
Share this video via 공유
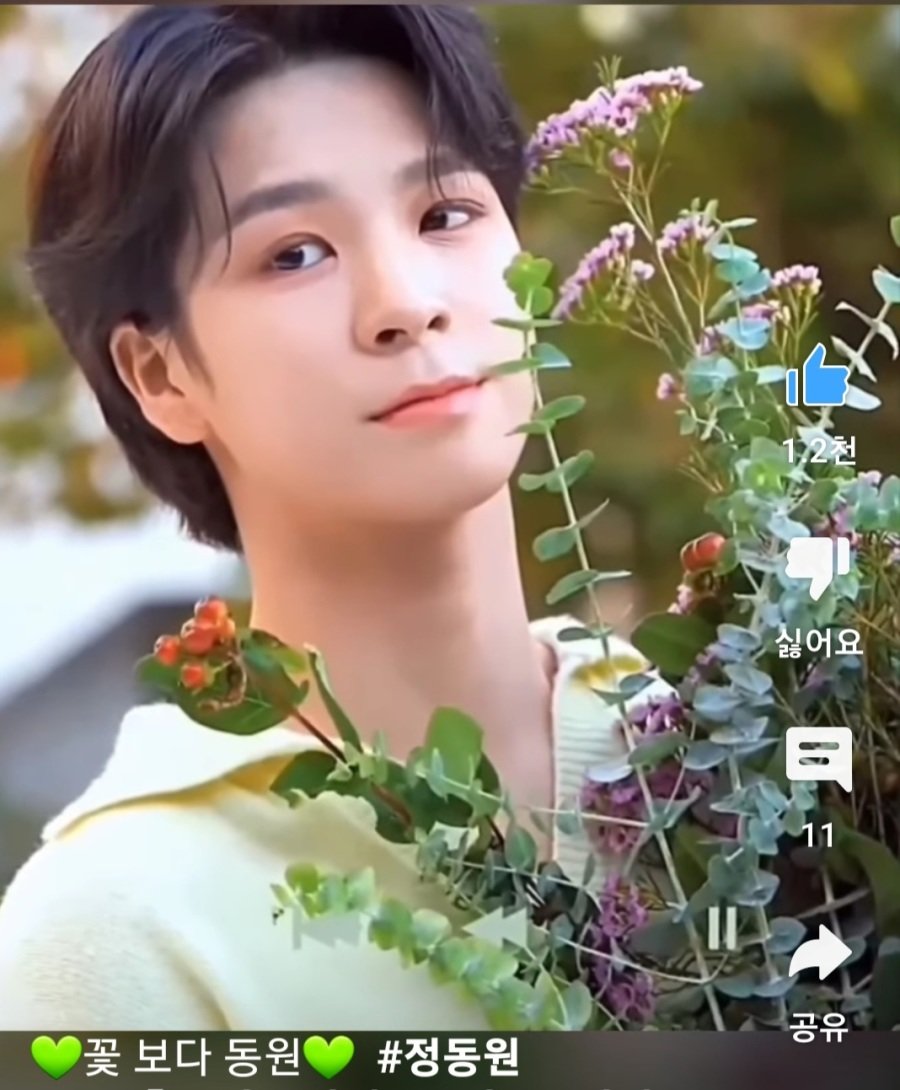(x=819, y=953)
